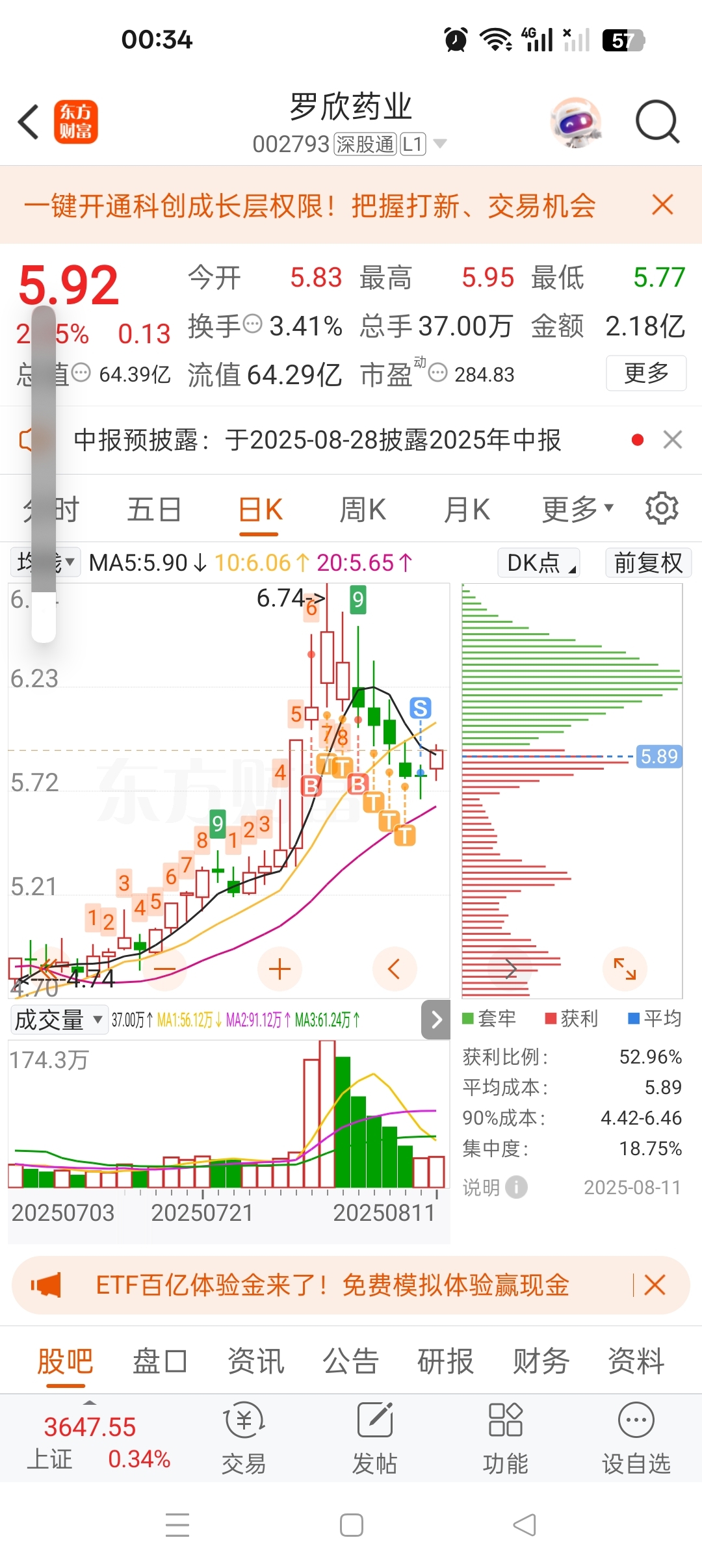
Task: Close the ETF百亿体验金 banner
Action: coord(655,1285)
